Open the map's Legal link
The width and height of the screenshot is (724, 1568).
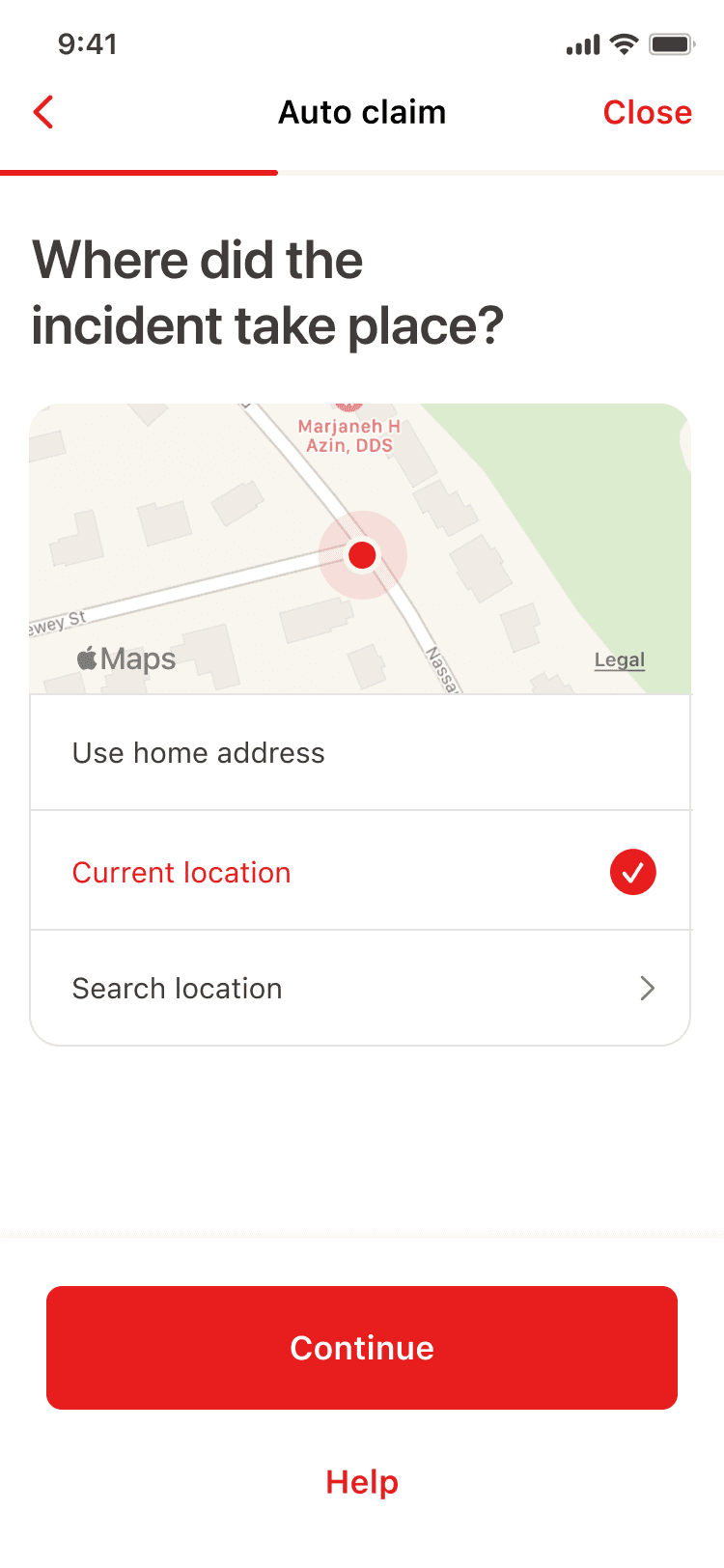coord(619,660)
